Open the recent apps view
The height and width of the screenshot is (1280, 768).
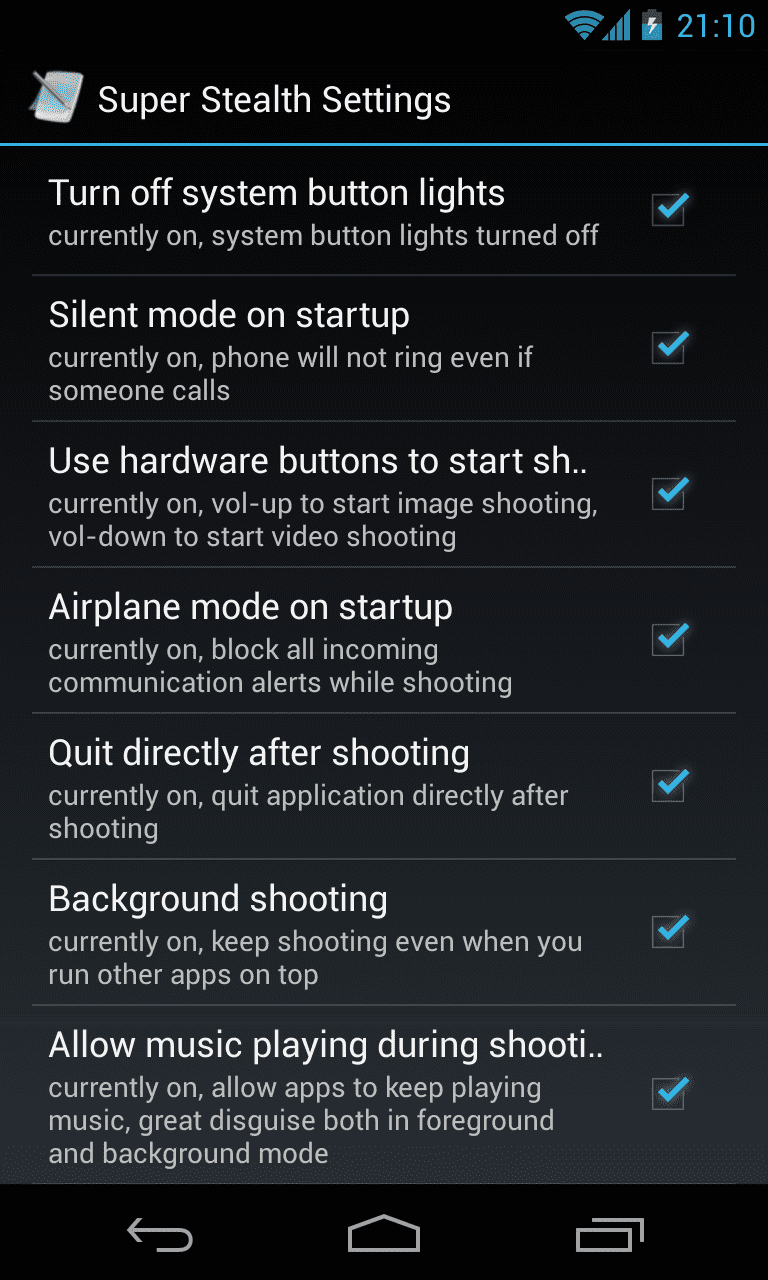point(609,1234)
